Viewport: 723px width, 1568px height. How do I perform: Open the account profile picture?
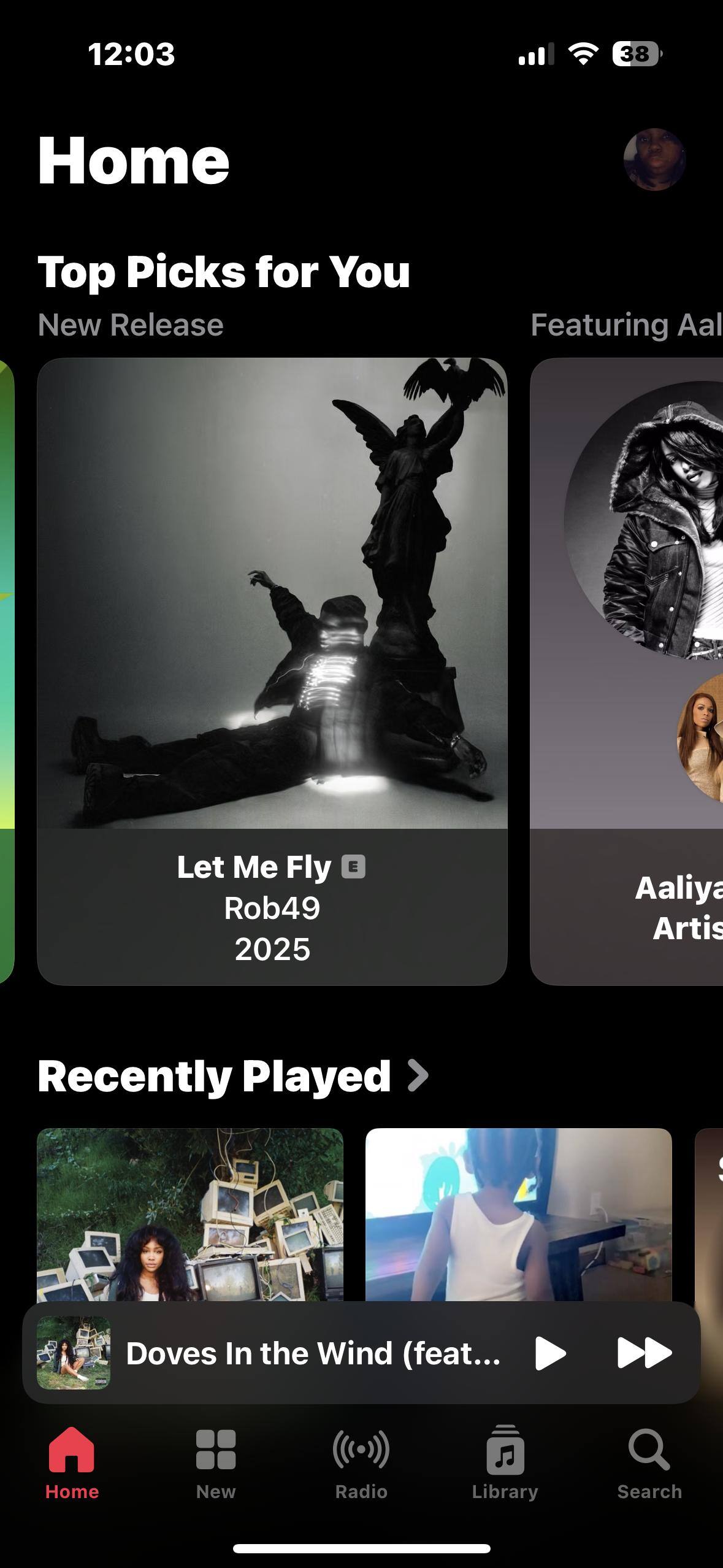[x=654, y=159]
